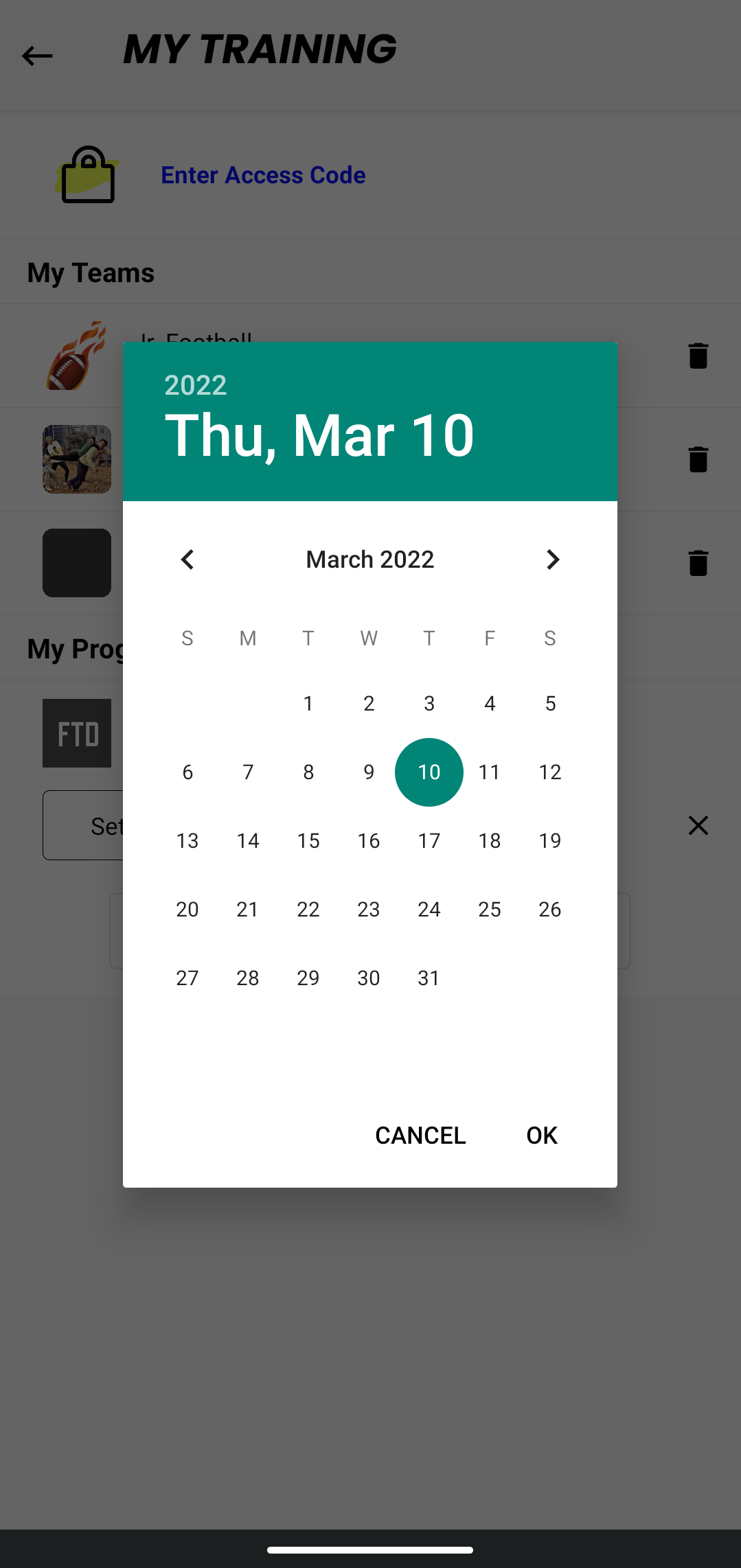The width and height of the screenshot is (741, 1568).
Task: Choose March 24 in the calendar
Action: tap(429, 909)
